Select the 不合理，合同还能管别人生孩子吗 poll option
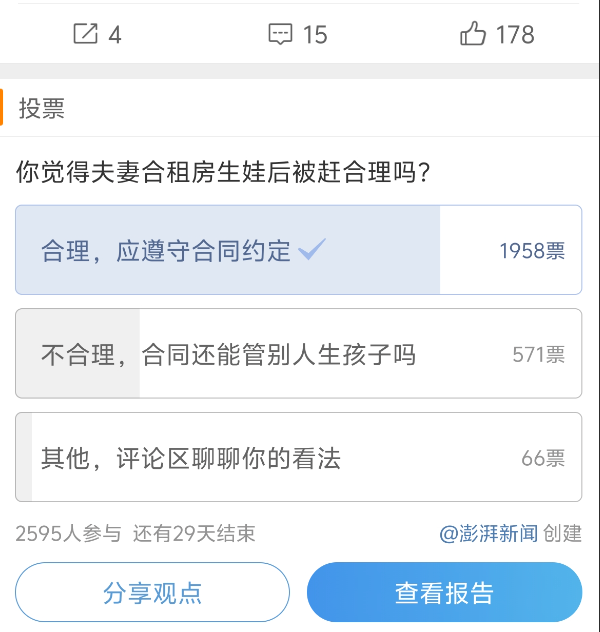This screenshot has width=600, height=632. tap(298, 354)
